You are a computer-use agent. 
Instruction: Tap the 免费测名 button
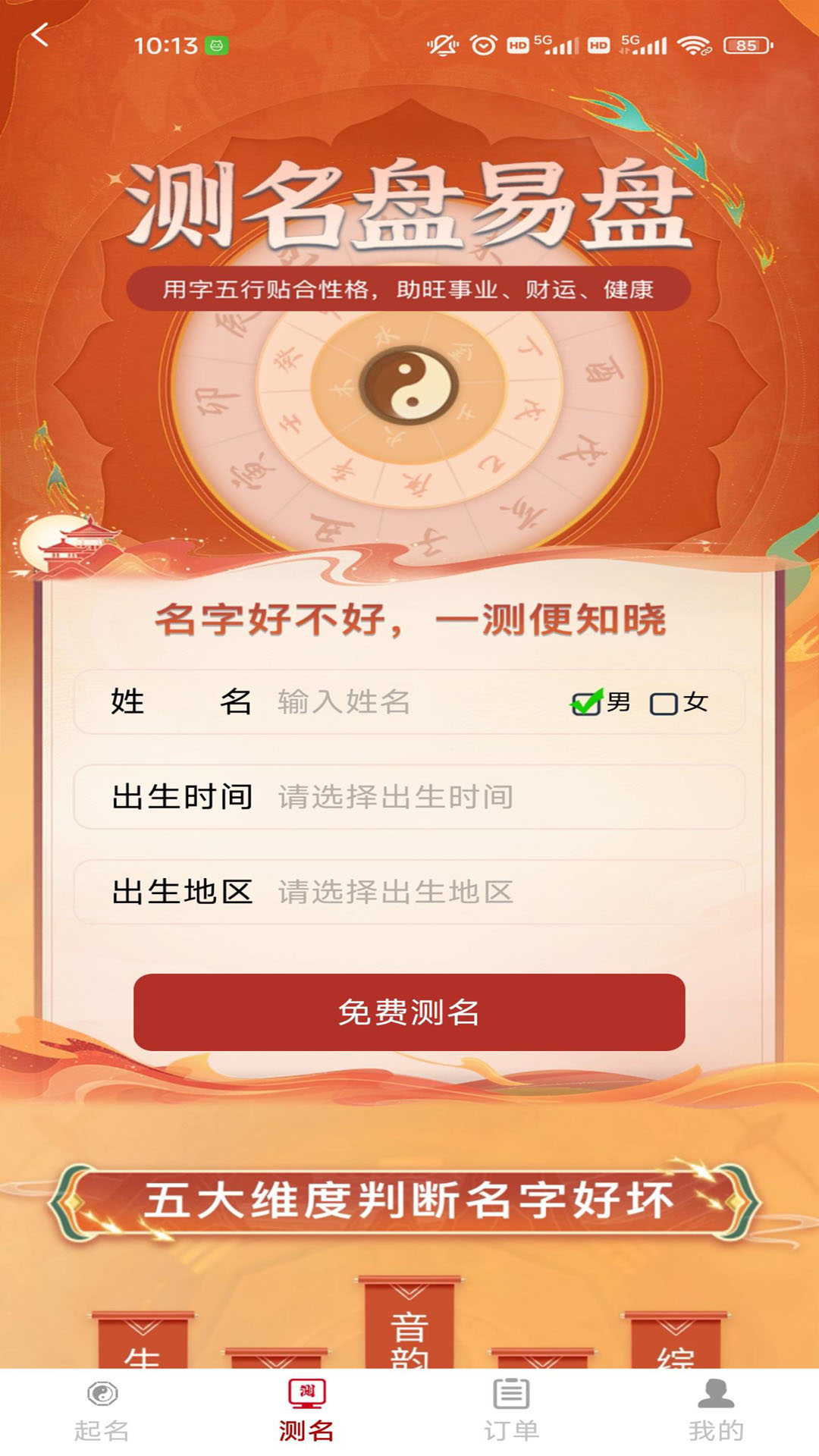(409, 1012)
